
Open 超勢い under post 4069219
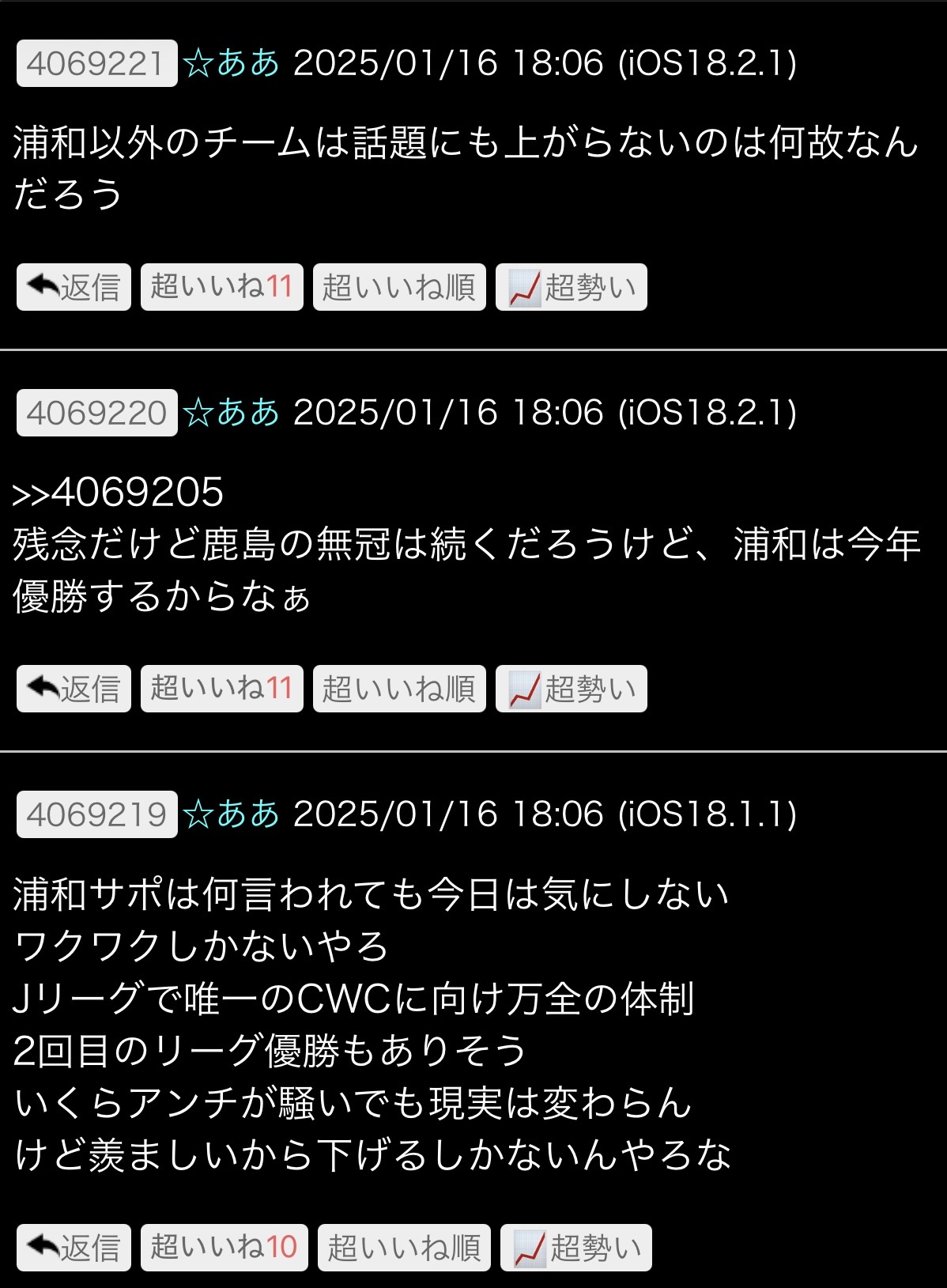575,1248
